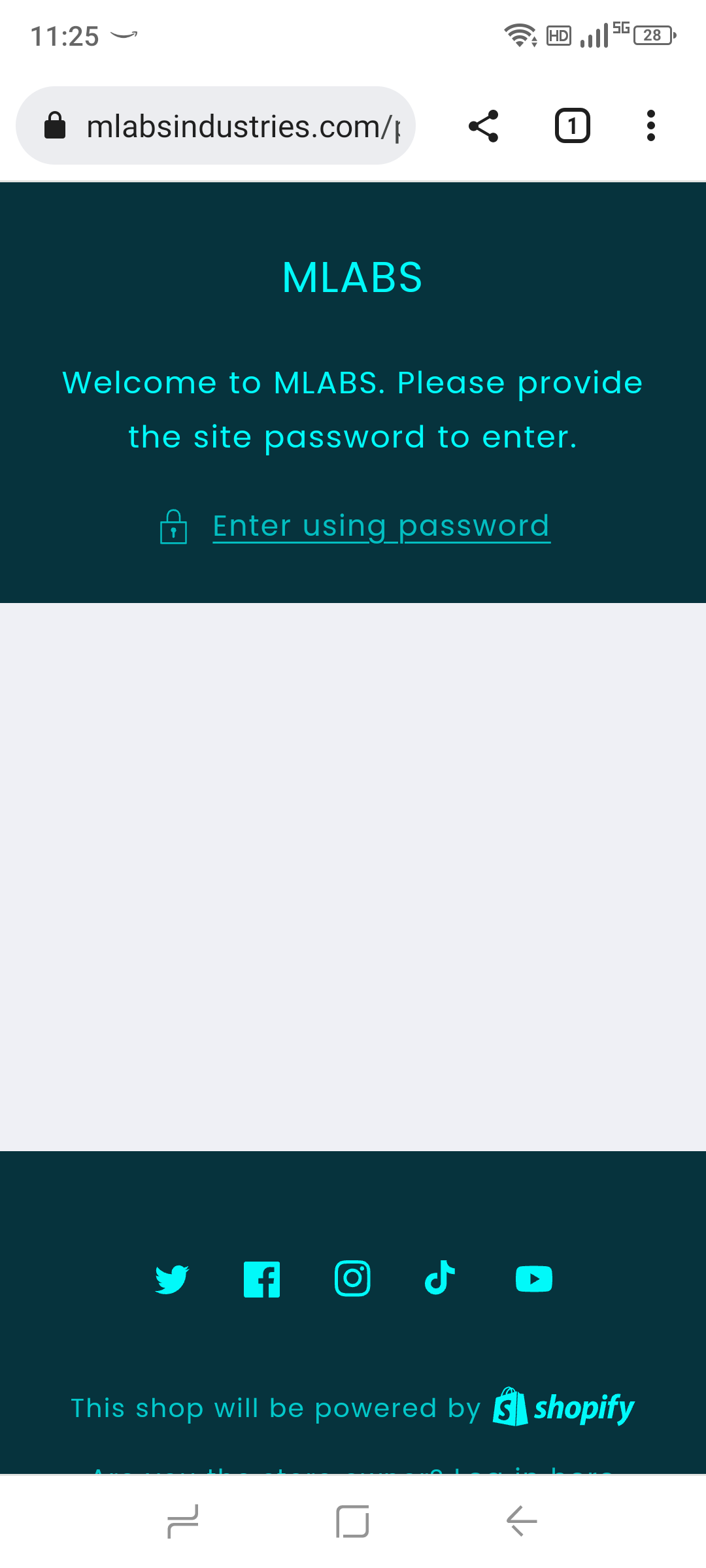The width and height of the screenshot is (706, 1568).
Task: Visit the MLABS Facebook page
Action: pyautogui.click(x=261, y=1279)
